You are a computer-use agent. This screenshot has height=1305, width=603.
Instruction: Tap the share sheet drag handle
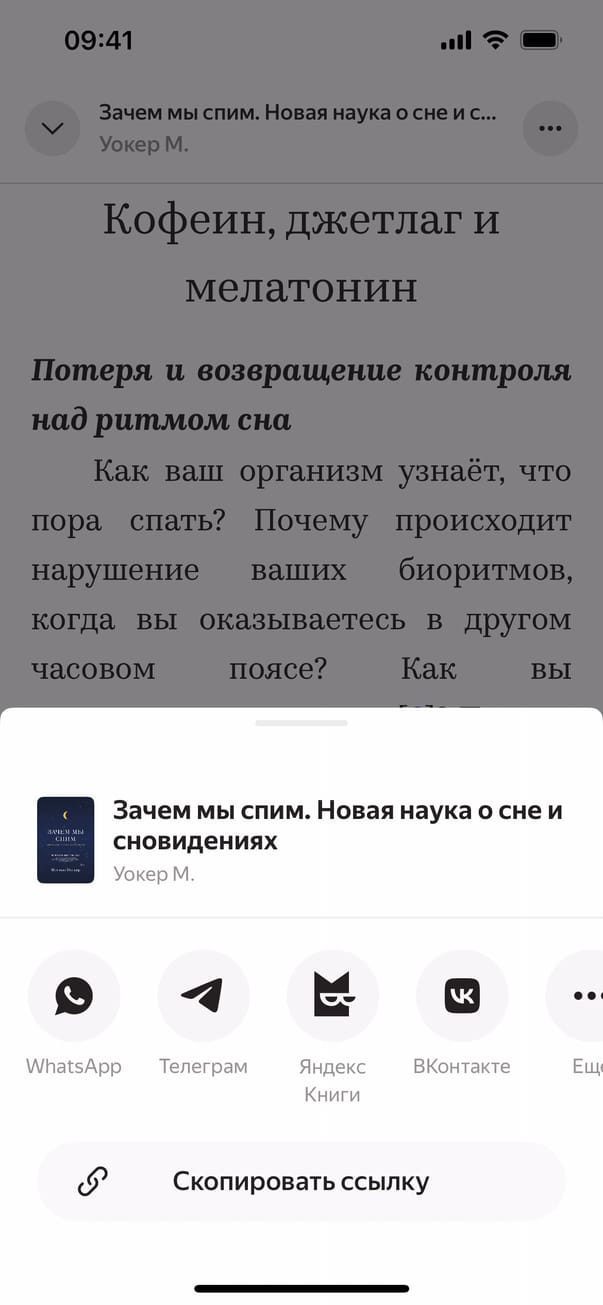click(x=301, y=722)
